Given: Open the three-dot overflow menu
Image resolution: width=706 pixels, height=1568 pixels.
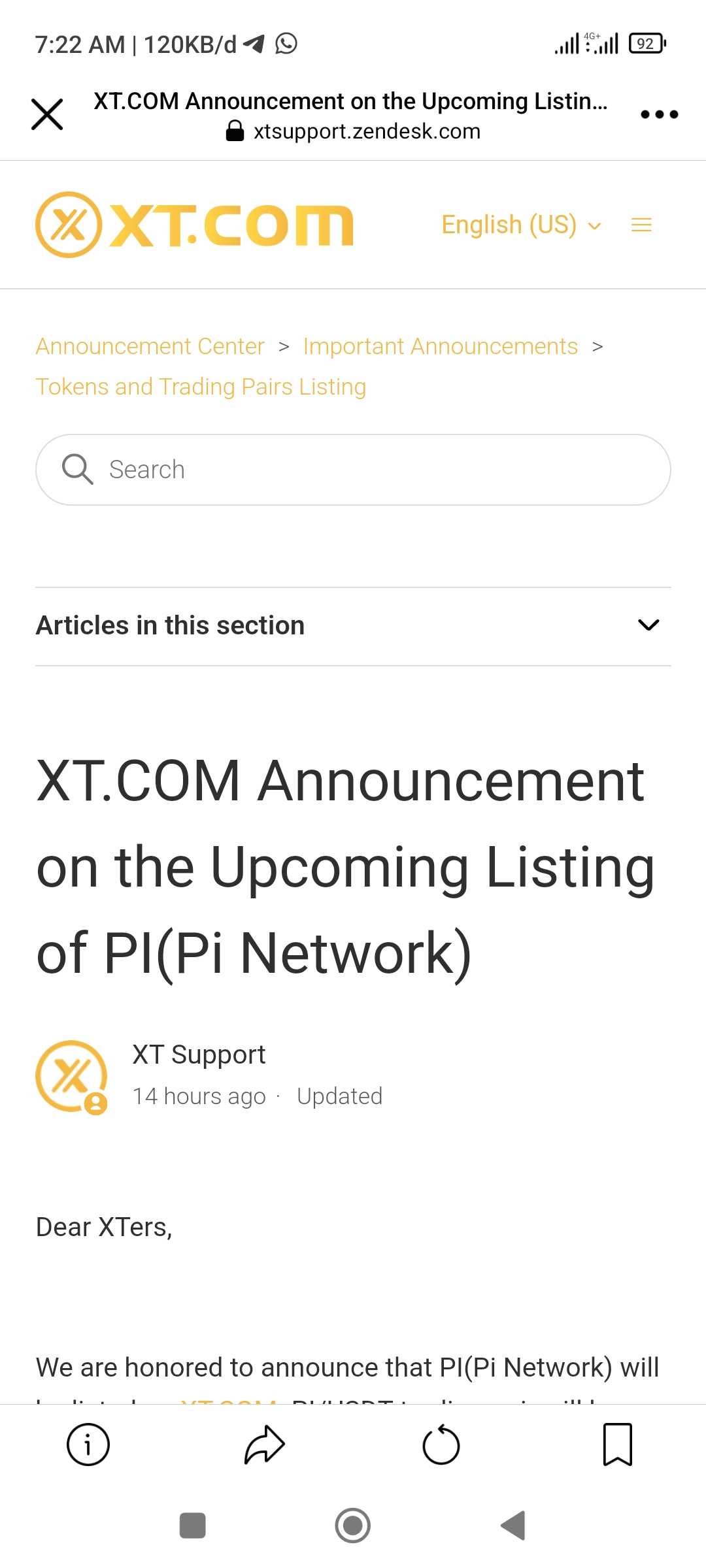Looking at the screenshot, I should [x=659, y=115].
